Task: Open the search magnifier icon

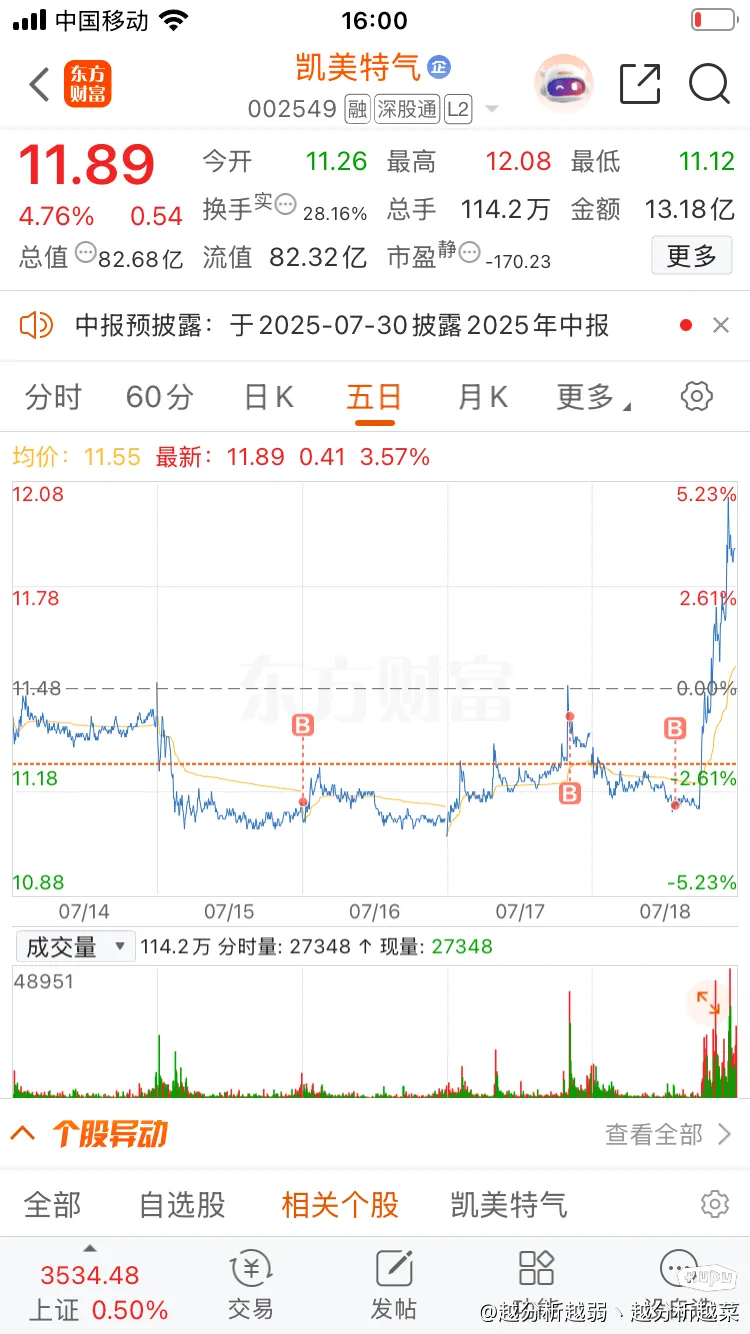Action: pos(709,84)
